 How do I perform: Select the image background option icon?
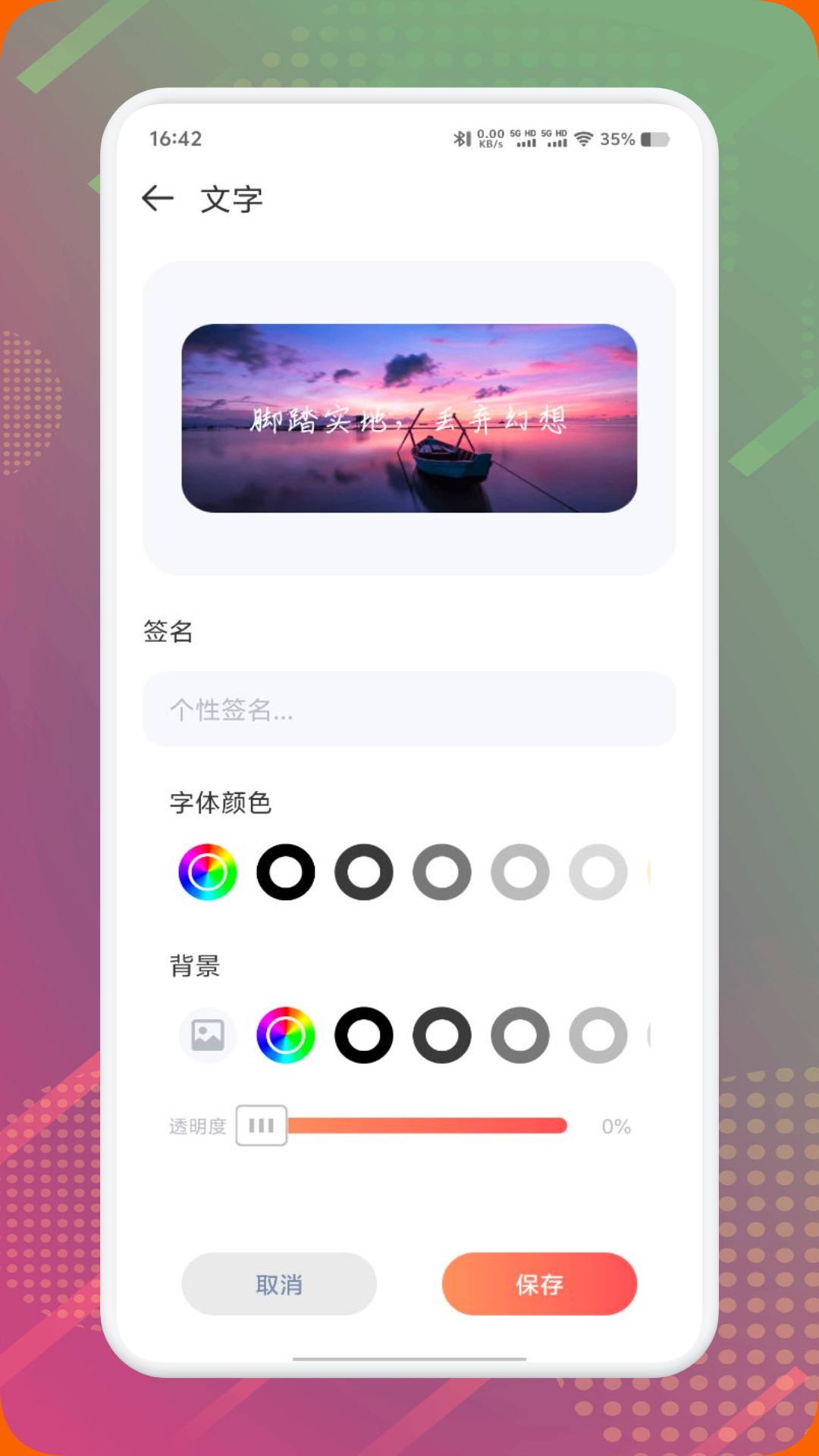pyautogui.click(x=207, y=1035)
